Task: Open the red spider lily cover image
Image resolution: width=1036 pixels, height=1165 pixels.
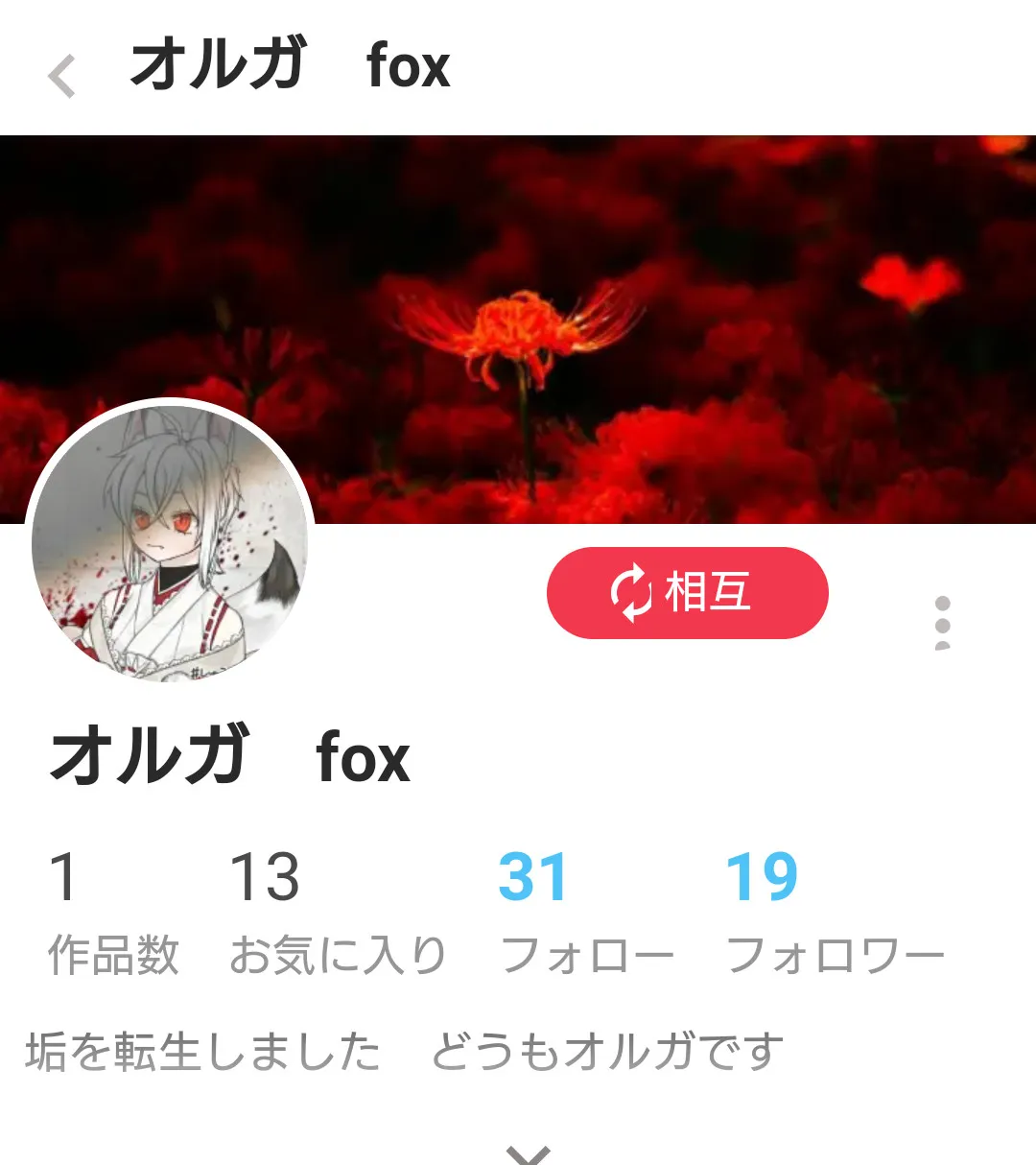Action: pos(518,329)
